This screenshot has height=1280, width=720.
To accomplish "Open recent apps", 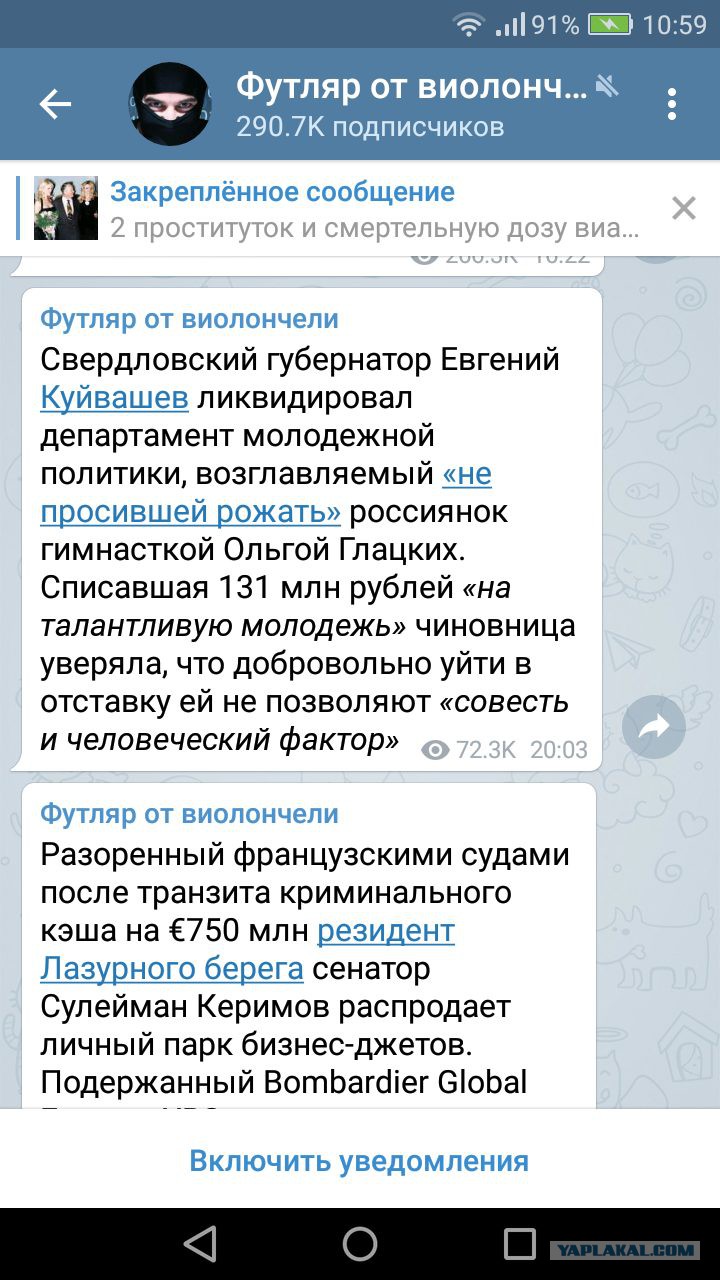I will pyautogui.click(x=520, y=1244).
